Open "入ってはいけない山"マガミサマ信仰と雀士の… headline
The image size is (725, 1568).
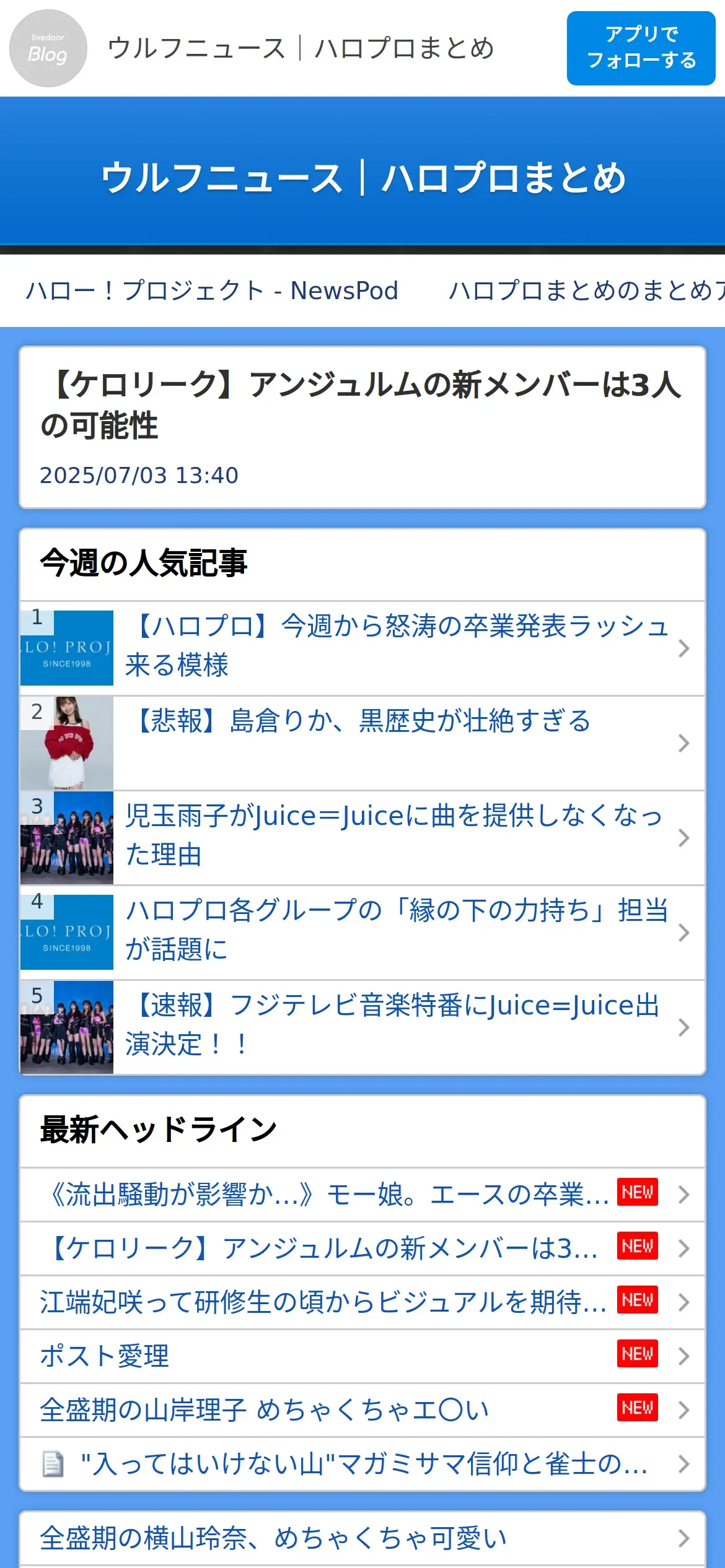point(362,1464)
